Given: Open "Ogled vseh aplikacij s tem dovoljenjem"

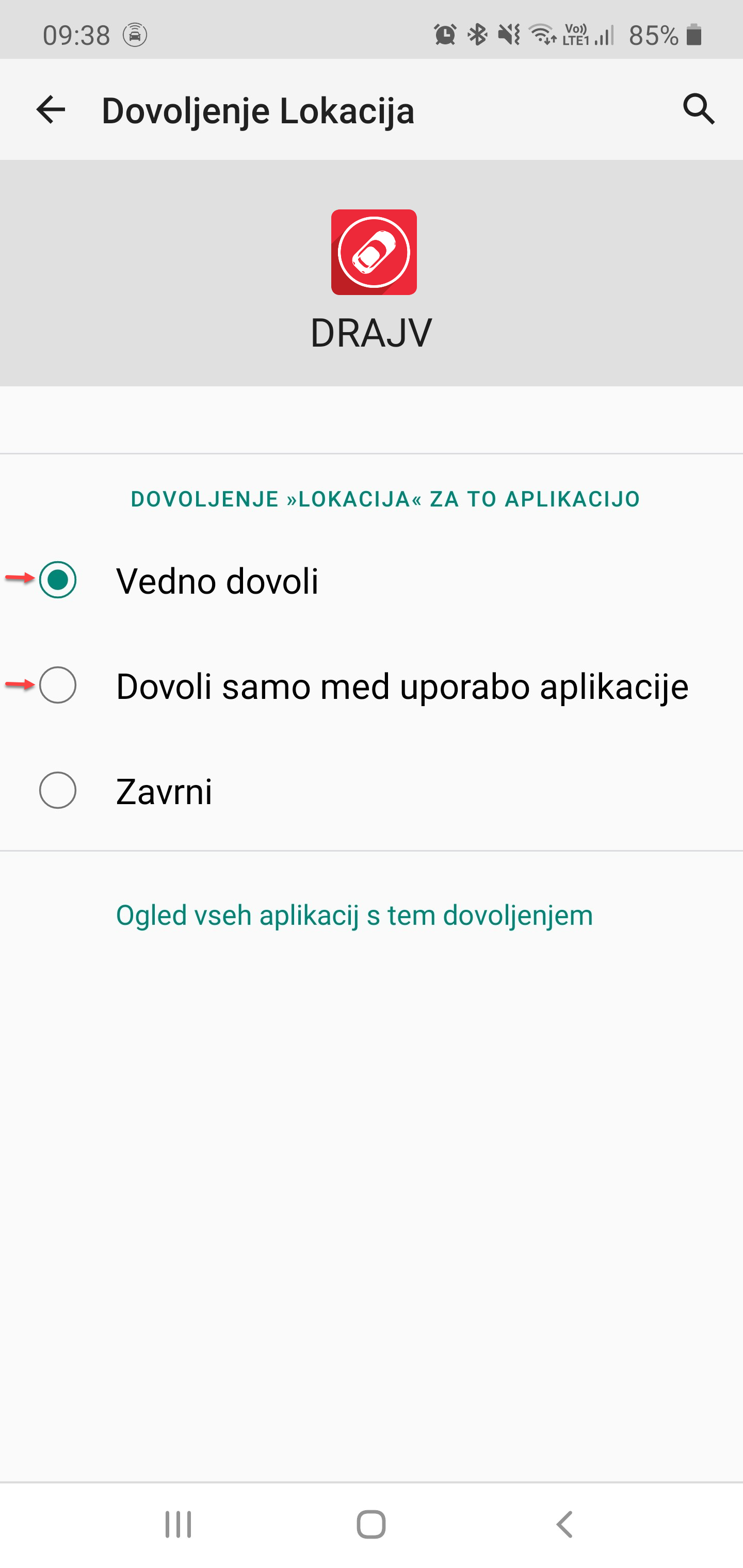Looking at the screenshot, I should (x=354, y=915).
